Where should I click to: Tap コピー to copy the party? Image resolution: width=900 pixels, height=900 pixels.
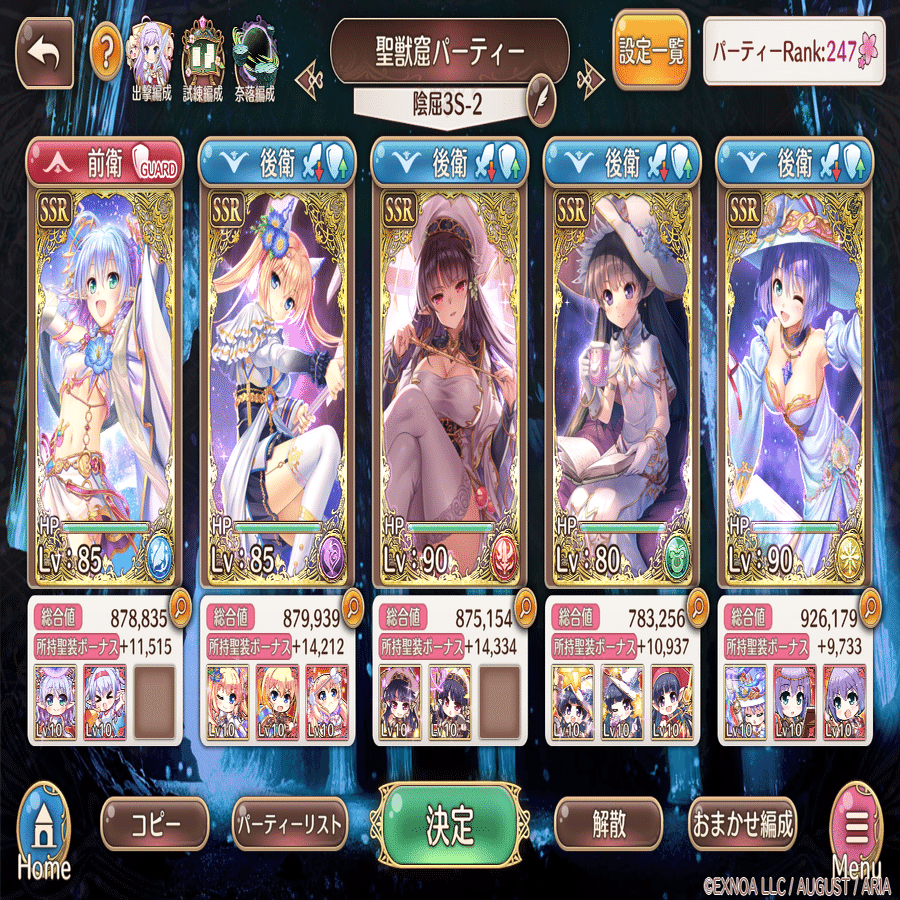pos(155,825)
